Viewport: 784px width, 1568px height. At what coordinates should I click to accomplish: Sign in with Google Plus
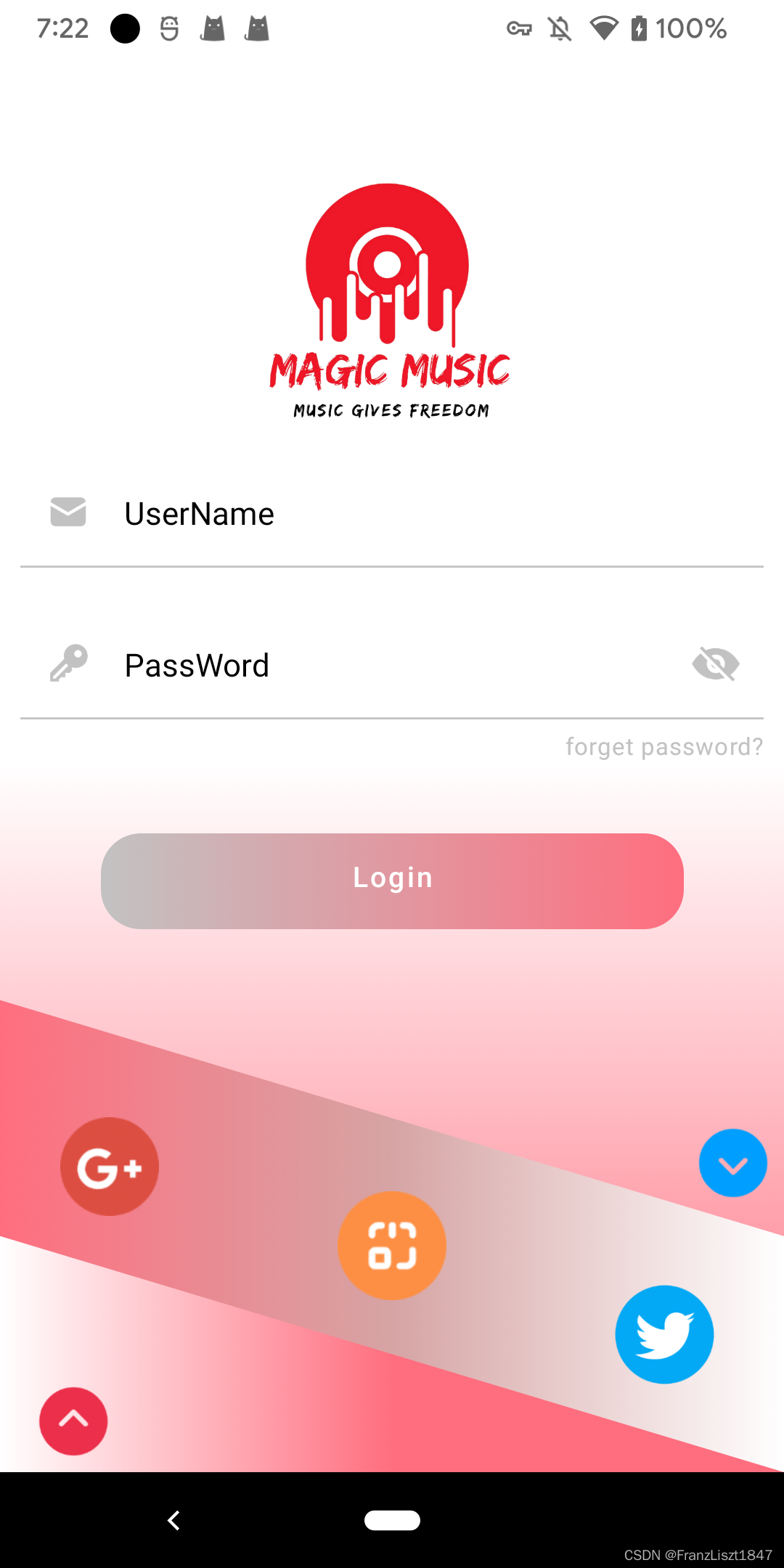point(110,1167)
